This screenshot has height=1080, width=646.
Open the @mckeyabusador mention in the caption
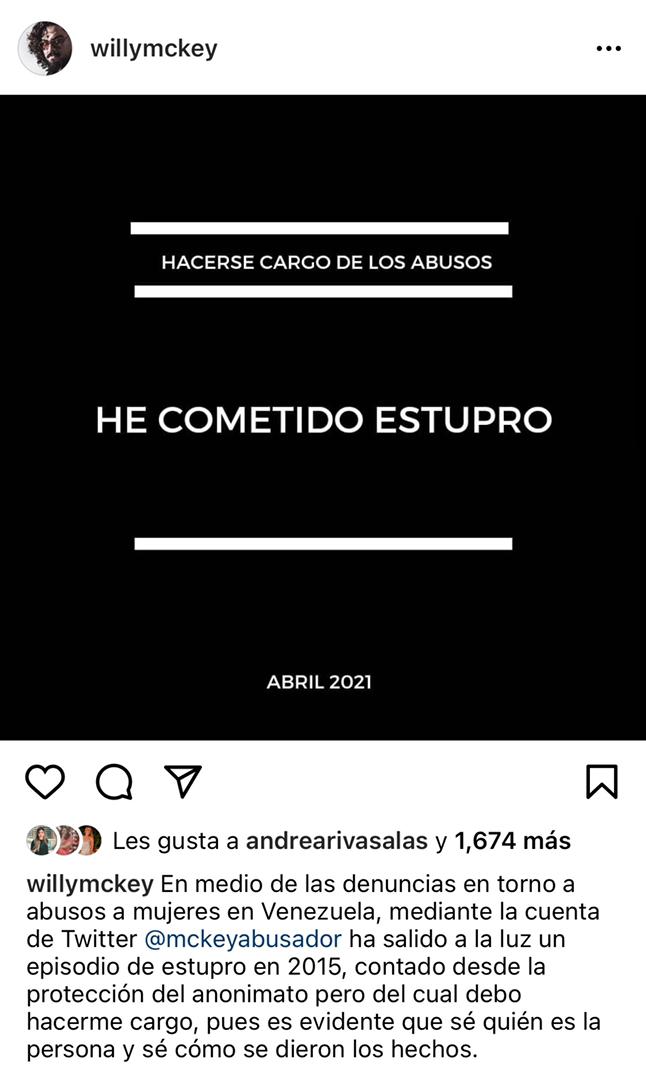coord(243,939)
